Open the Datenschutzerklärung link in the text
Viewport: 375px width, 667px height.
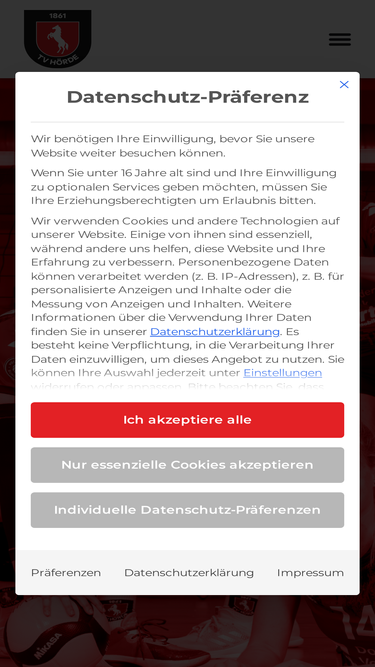coord(215,331)
